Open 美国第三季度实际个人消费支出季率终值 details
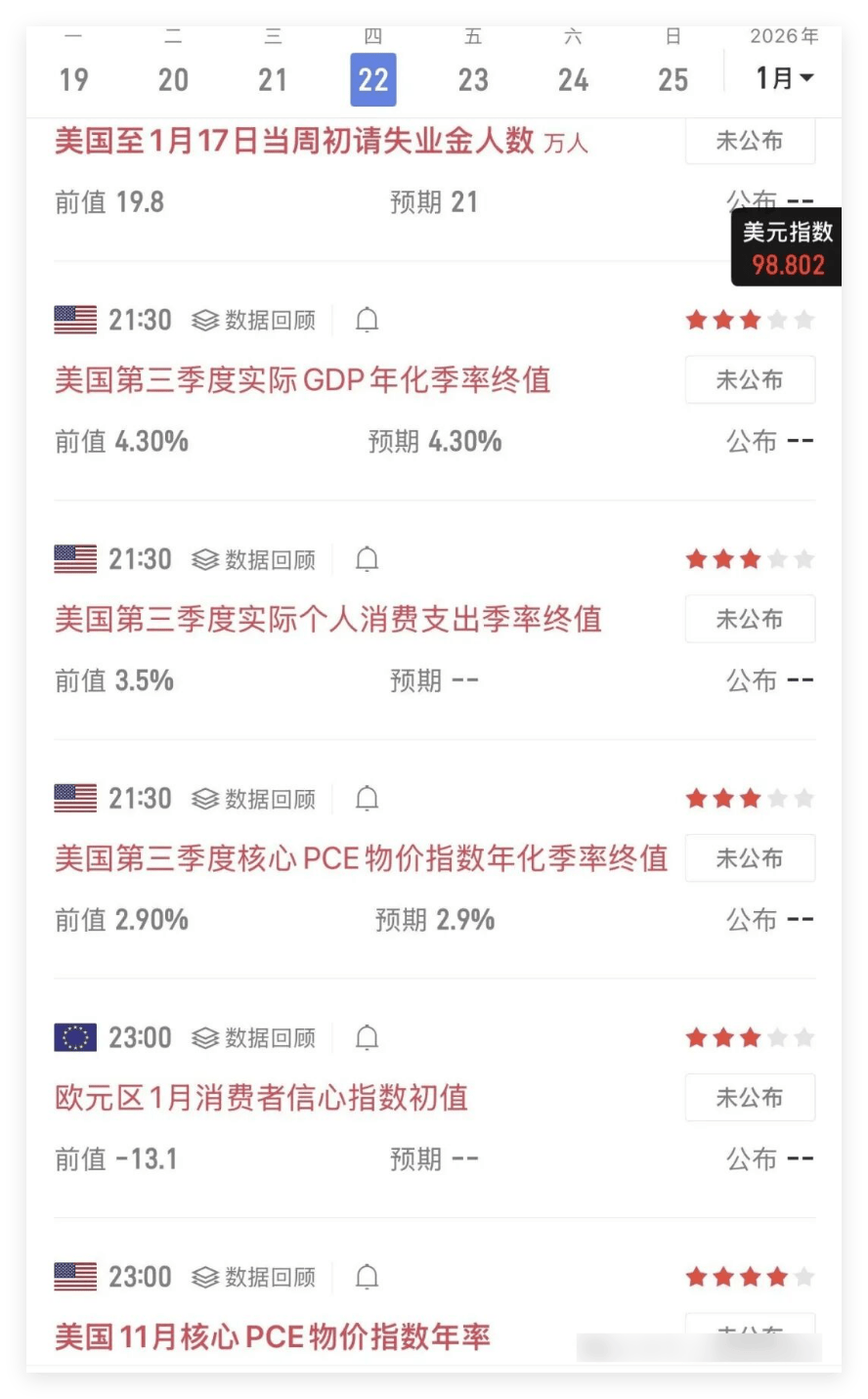 point(328,619)
